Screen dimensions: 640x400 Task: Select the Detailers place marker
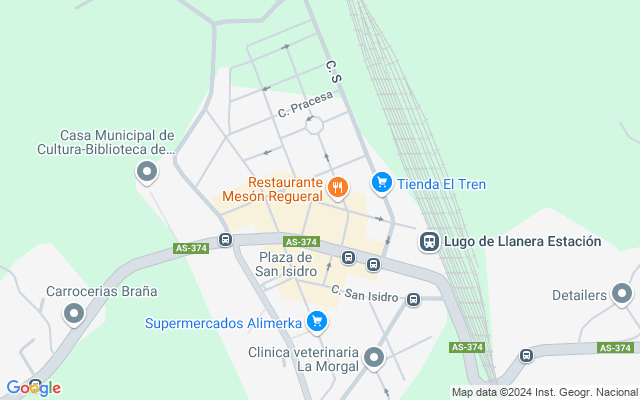point(623,295)
